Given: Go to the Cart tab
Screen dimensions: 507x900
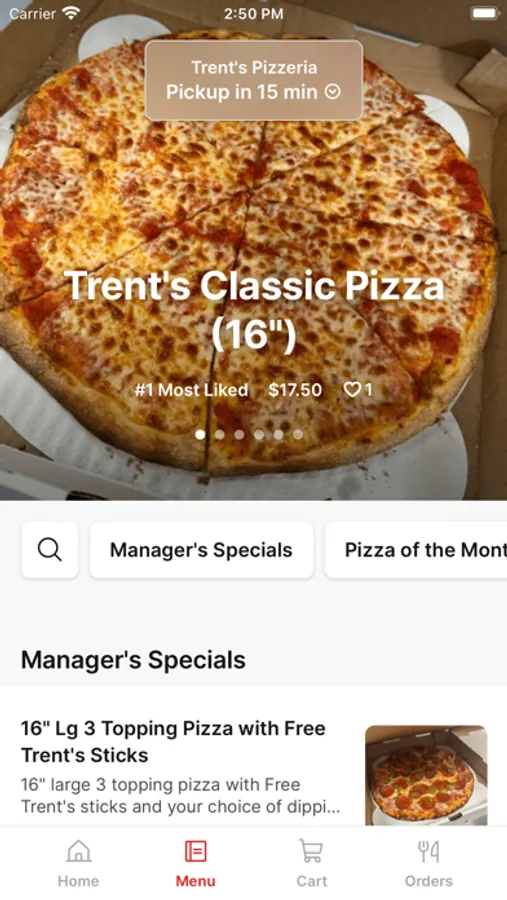Looking at the screenshot, I should [312, 863].
